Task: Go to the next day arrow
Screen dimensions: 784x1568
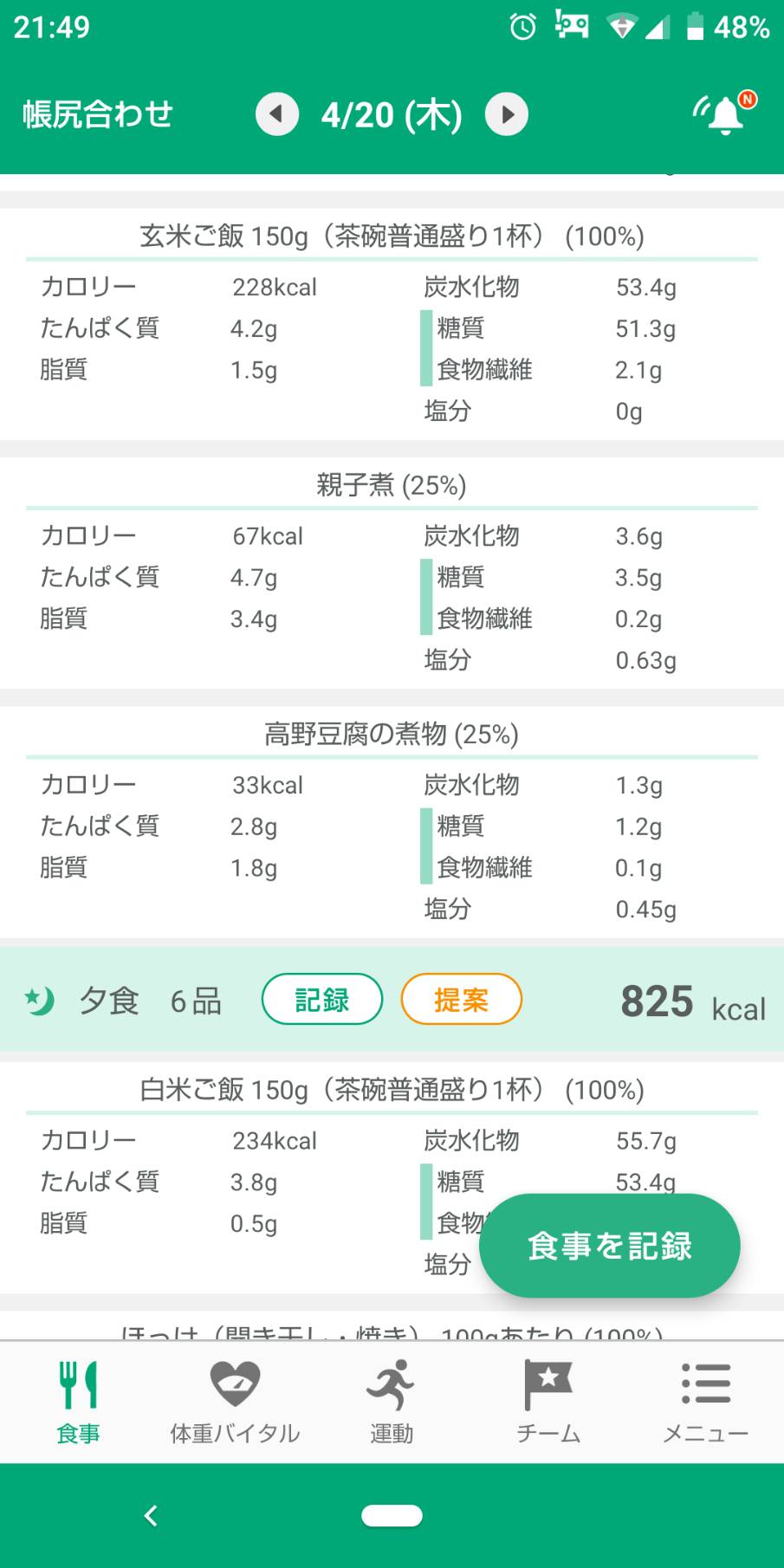Action: point(507,114)
